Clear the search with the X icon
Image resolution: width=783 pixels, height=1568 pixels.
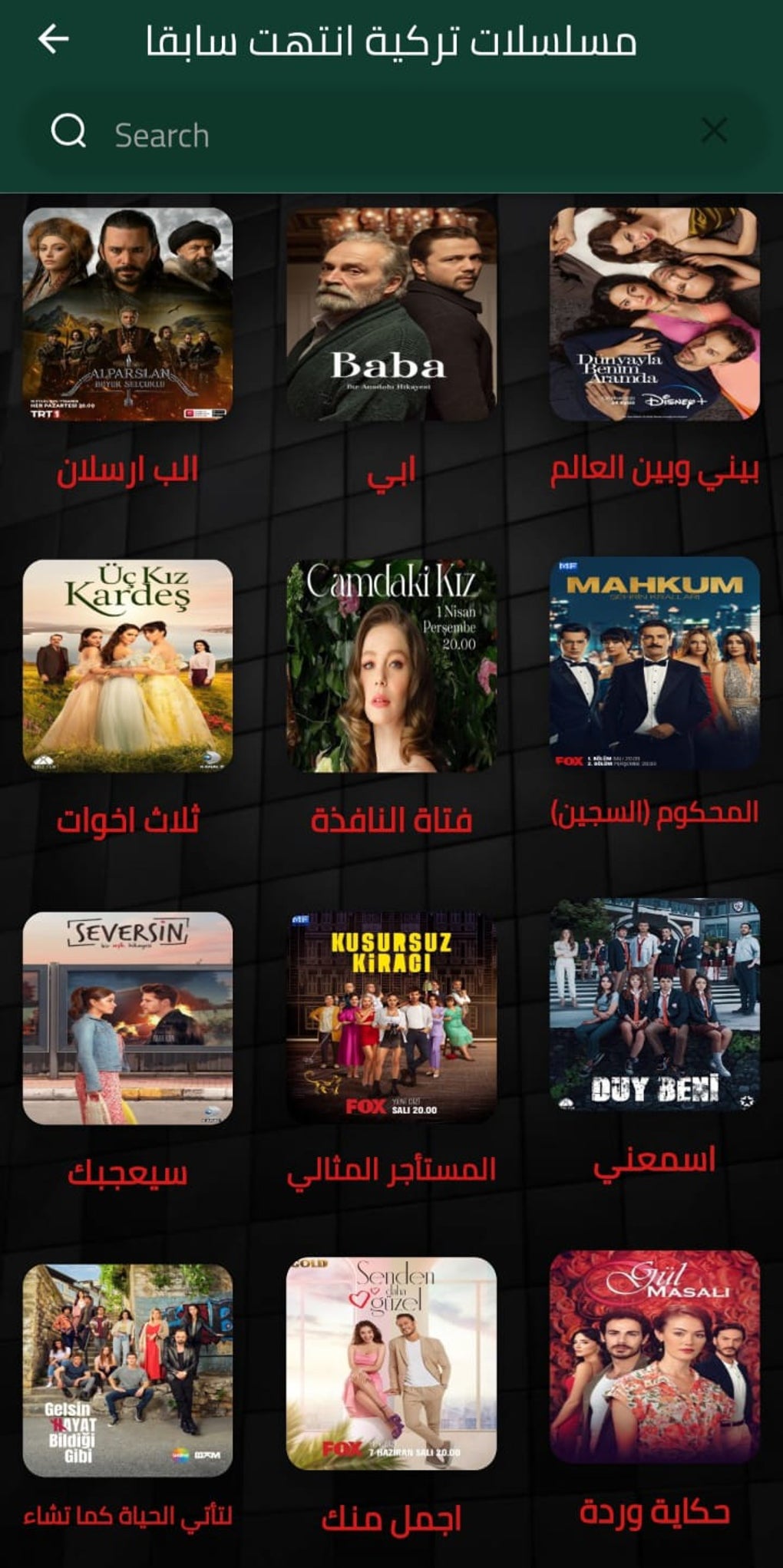pyautogui.click(x=714, y=130)
